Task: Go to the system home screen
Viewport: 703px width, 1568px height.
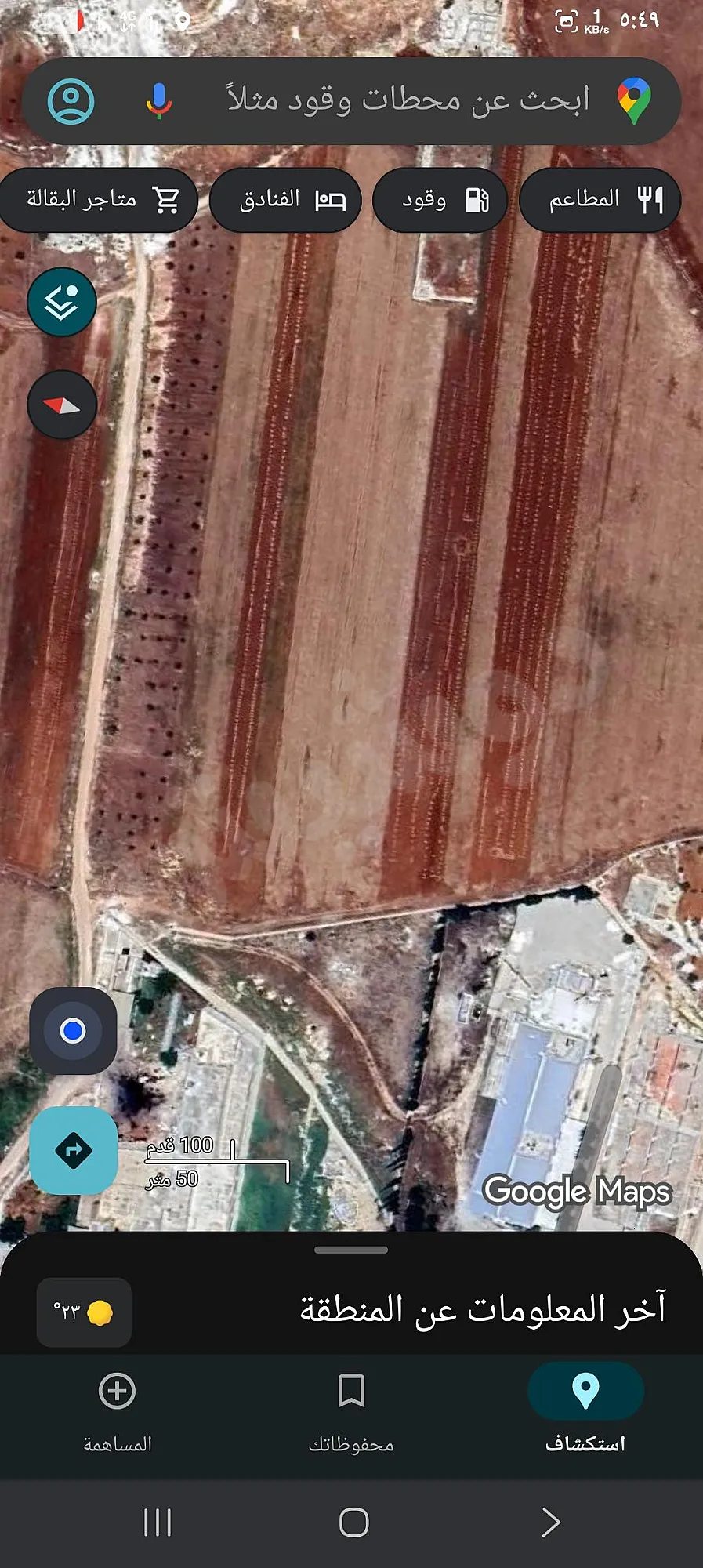Action: click(353, 1523)
